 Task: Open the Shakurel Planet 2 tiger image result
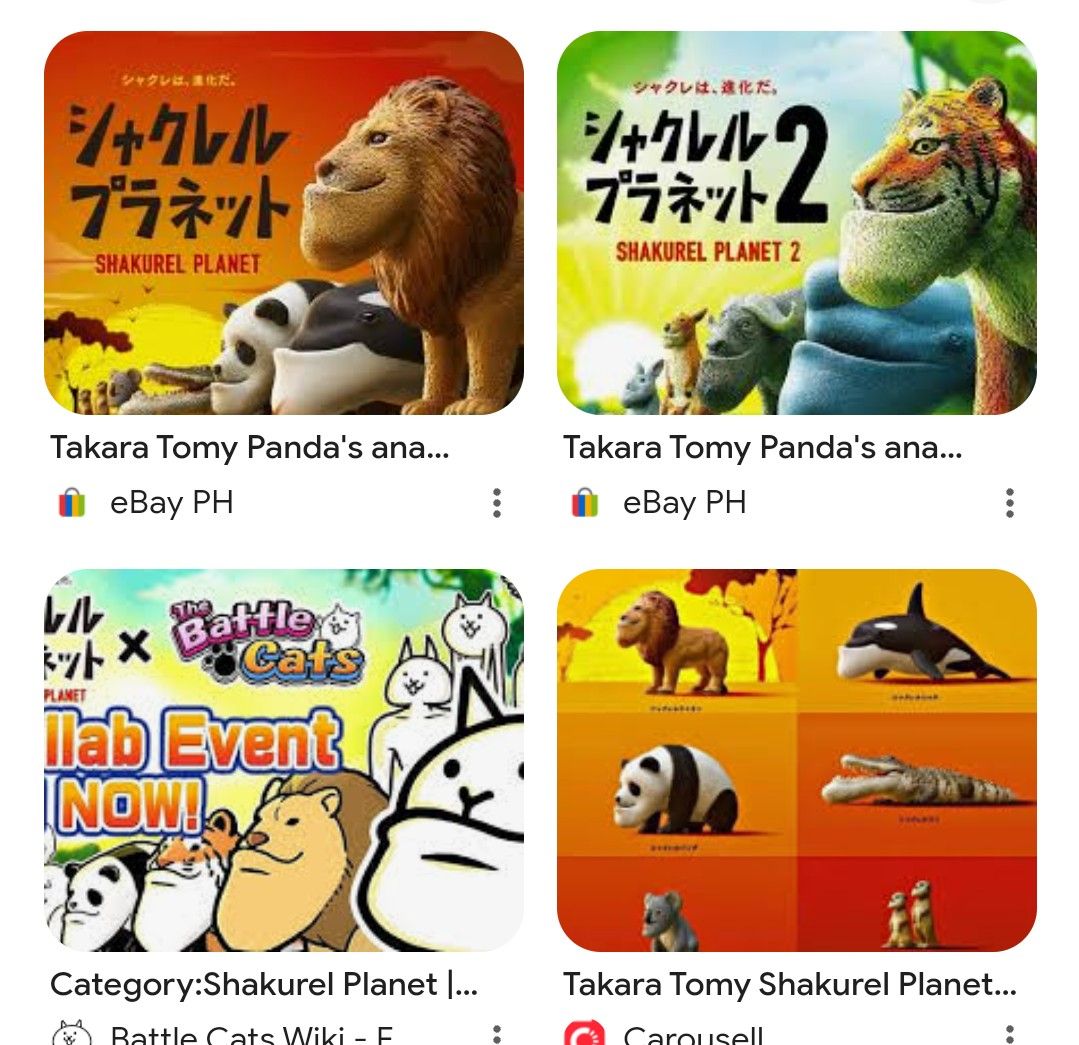796,223
